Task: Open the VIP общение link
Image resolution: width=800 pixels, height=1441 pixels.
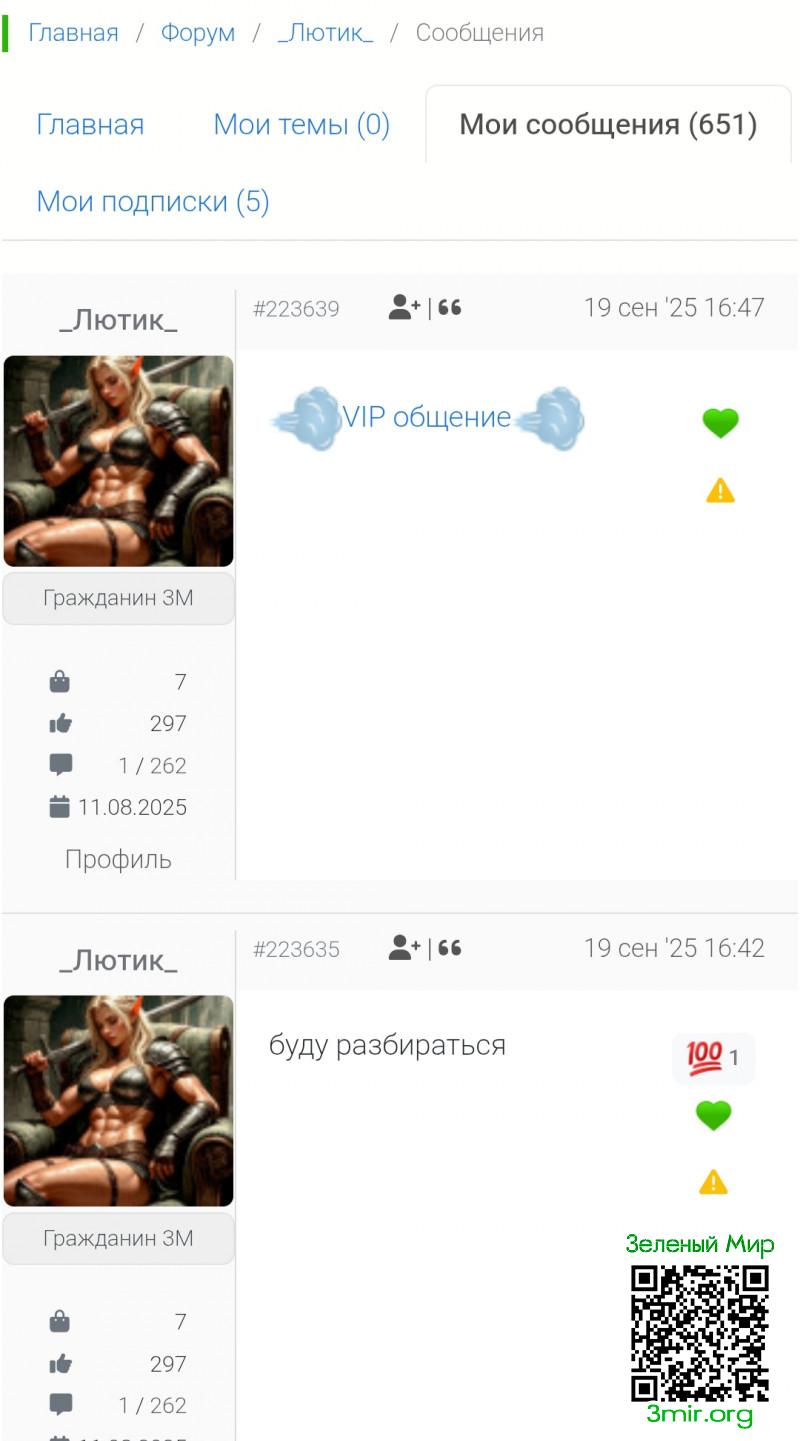Action: pyautogui.click(x=427, y=417)
